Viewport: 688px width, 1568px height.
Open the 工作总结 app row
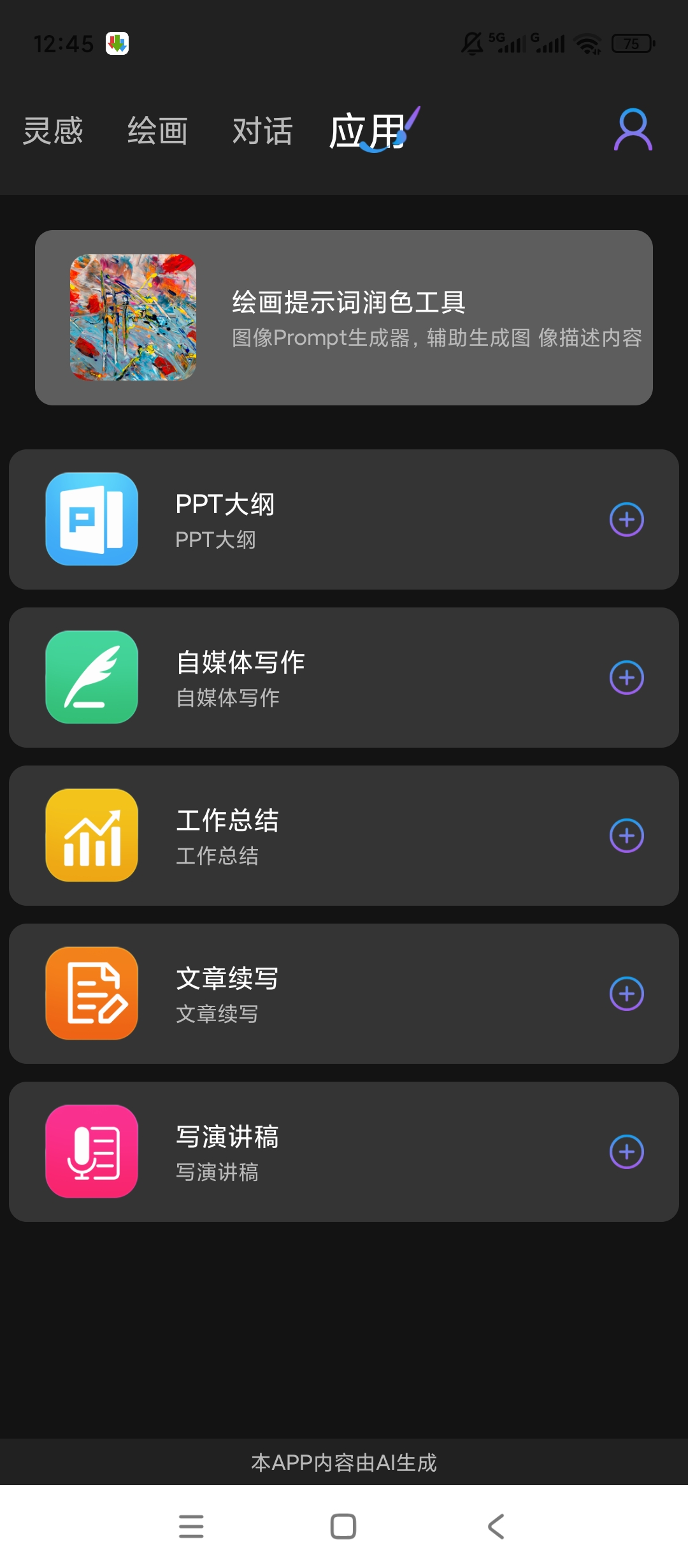pos(344,836)
